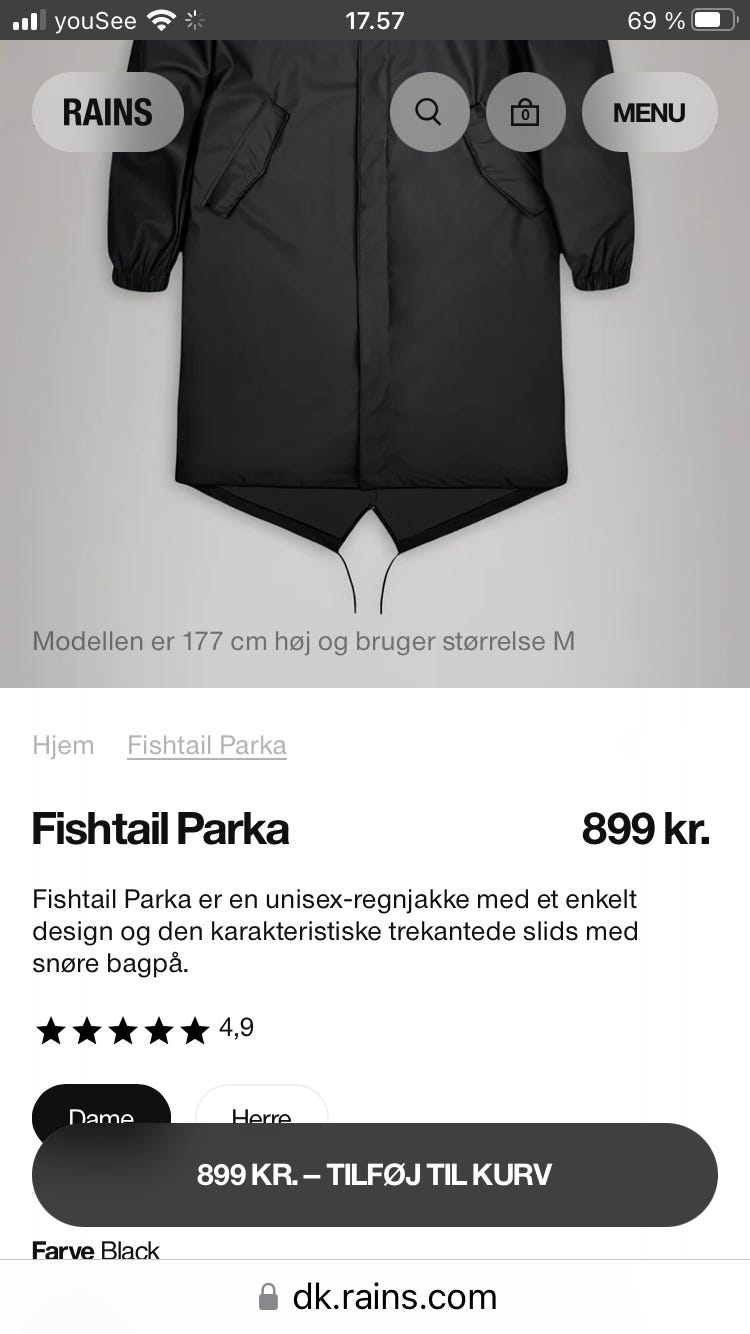The width and height of the screenshot is (750, 1334).
Task: Open the Fishtail Parka breadcrumb link
Action: point(207,745)
